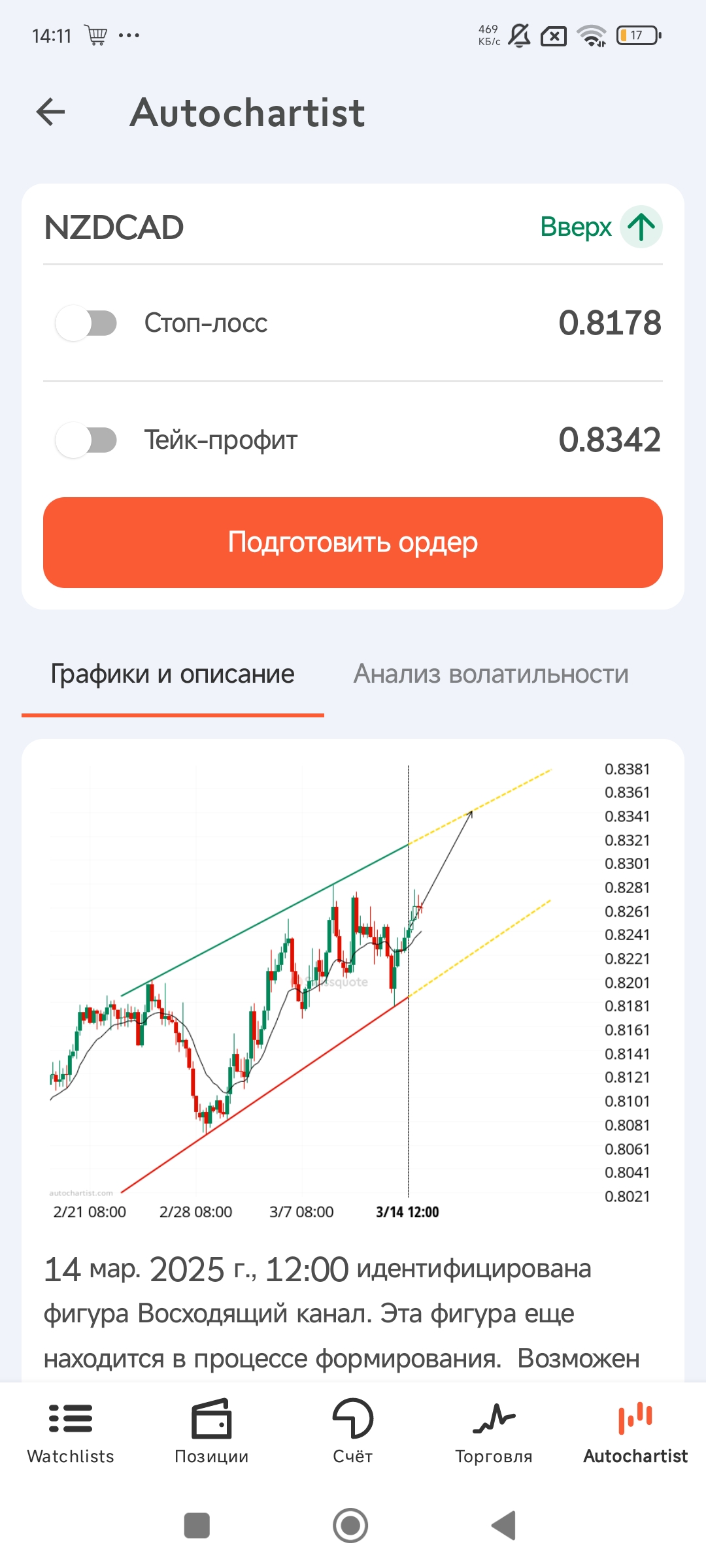Image resolution: width=706 pixels, height=1568 pixels.
Task: Tap the Подготовить ордер button
Action: pos(353,542)
